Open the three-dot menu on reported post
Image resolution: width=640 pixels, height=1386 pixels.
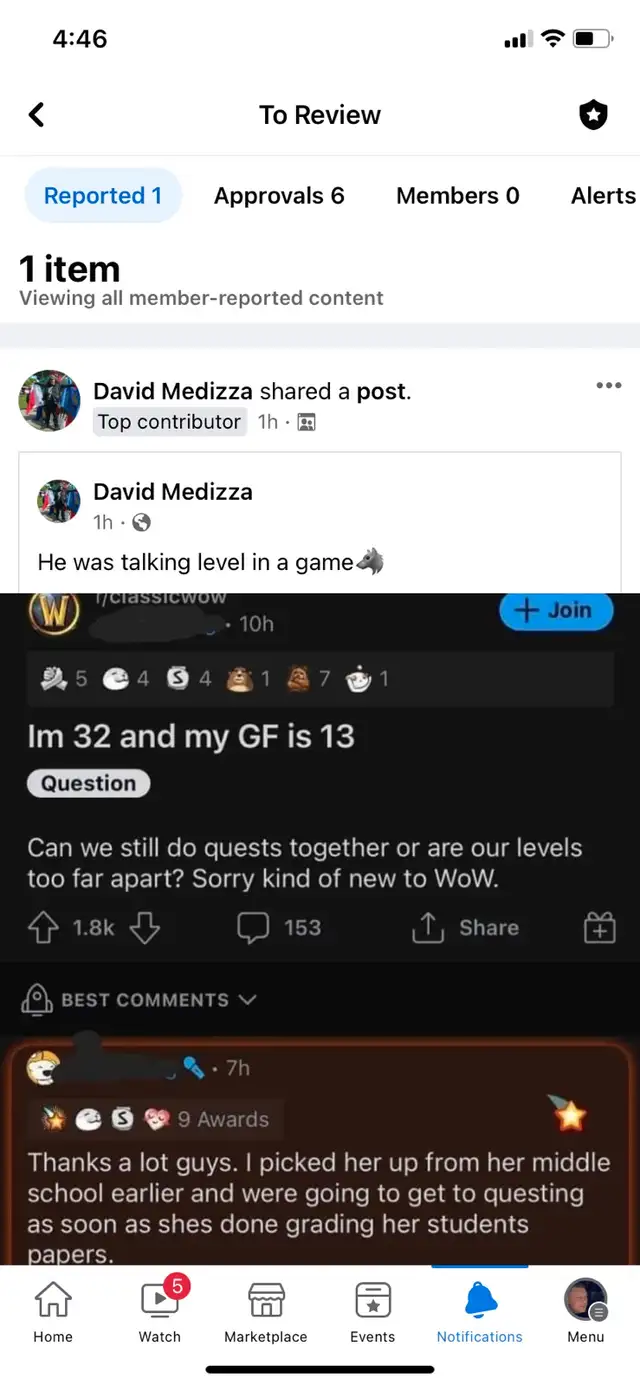608,385
